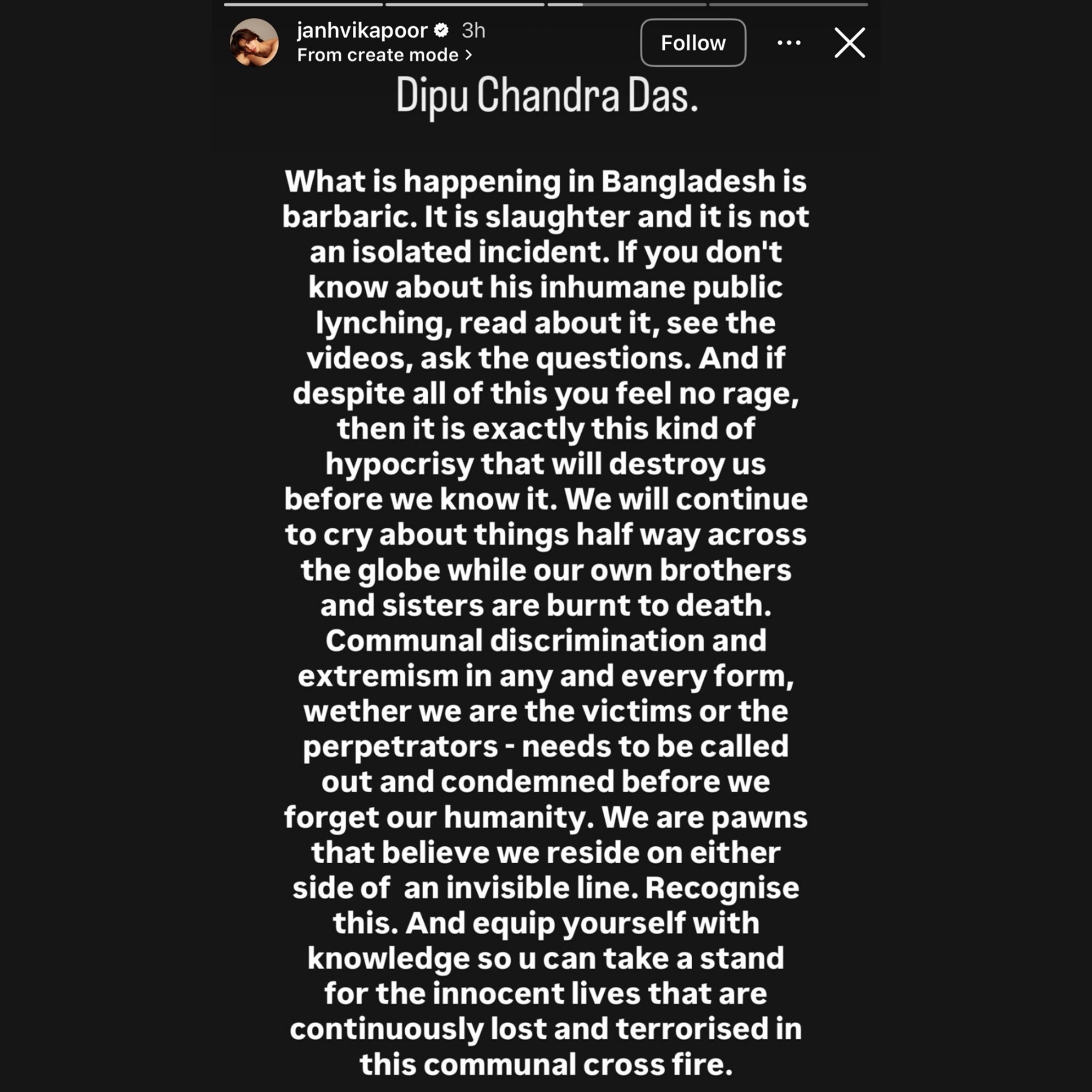Tap the janhvikapoor username

[x=362, y=30]
